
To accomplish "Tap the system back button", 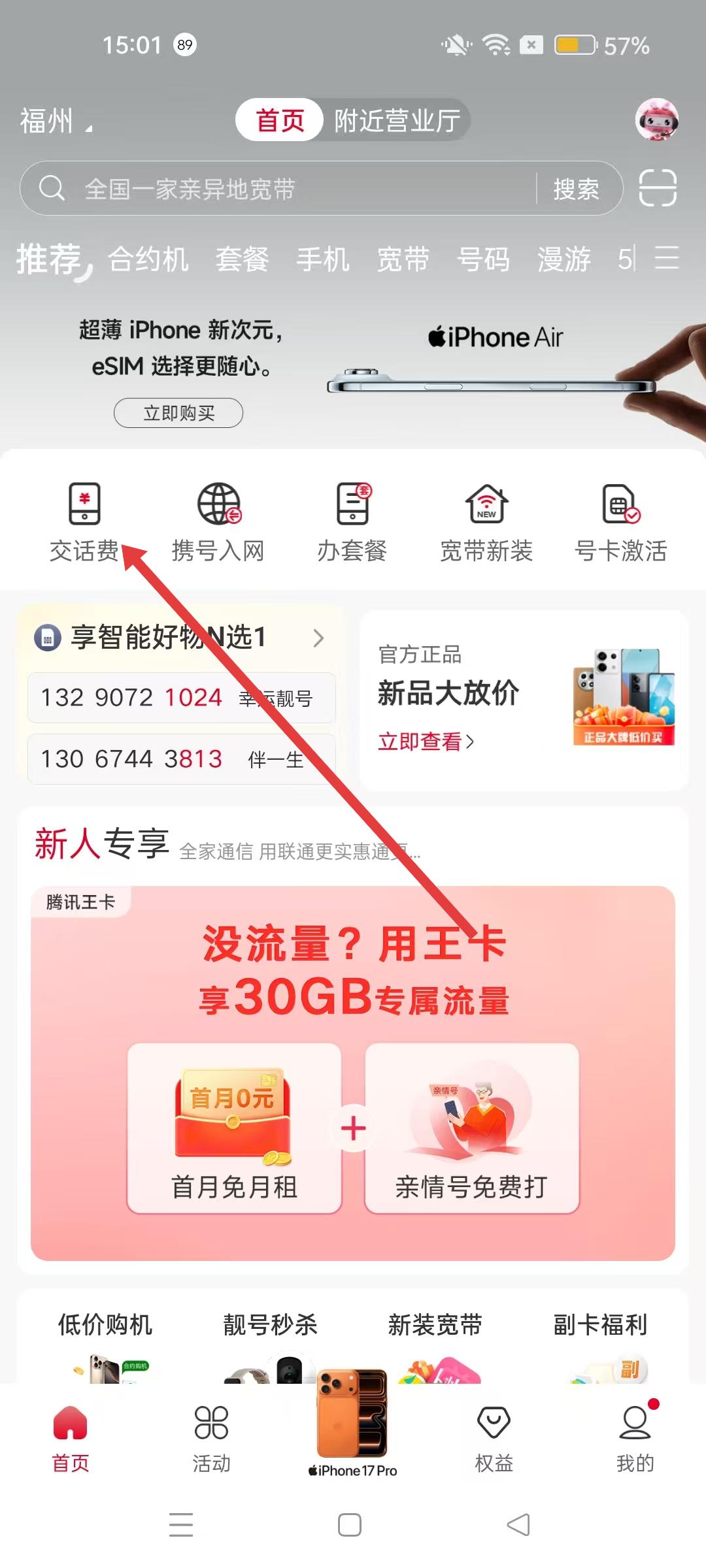I will tap(518, 1525).
